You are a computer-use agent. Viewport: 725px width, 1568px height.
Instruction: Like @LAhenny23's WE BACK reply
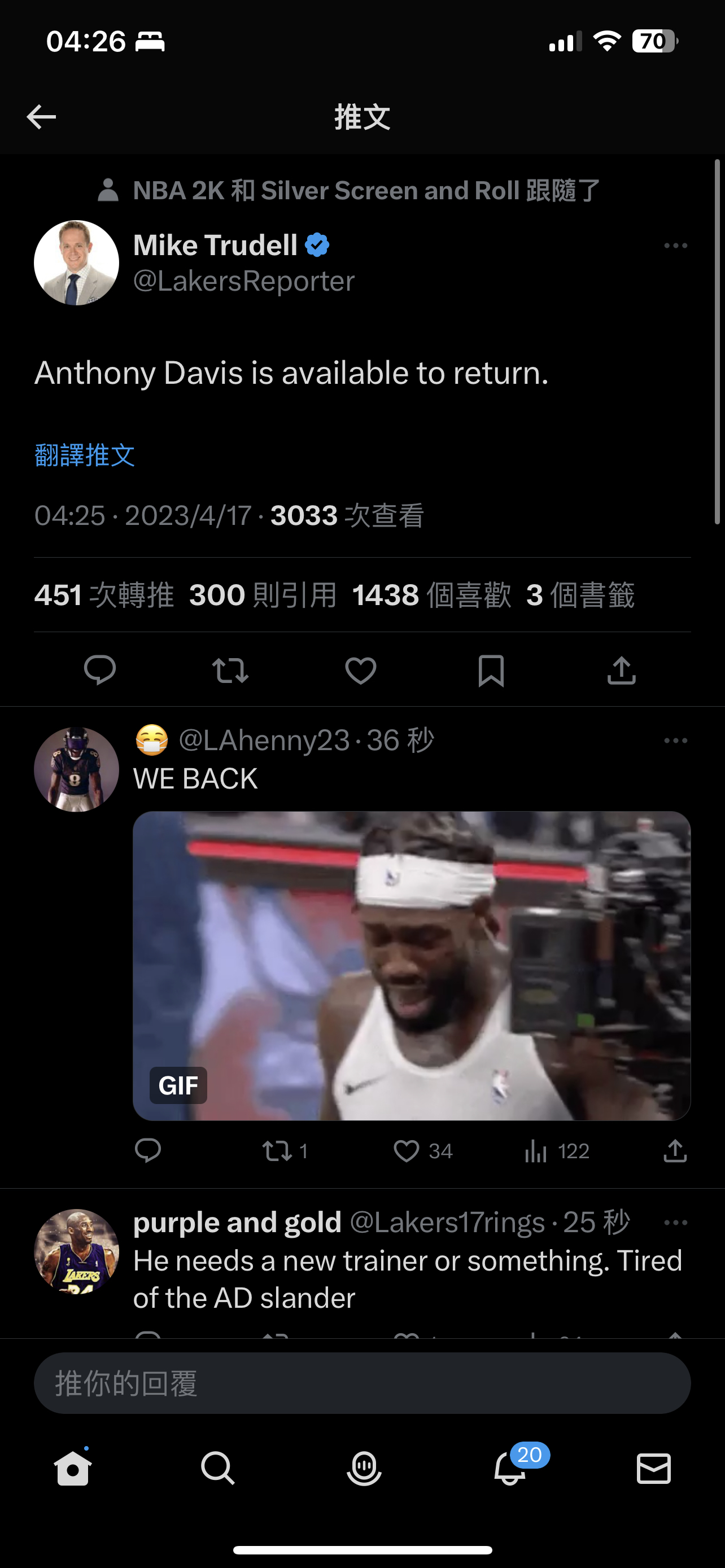407,1151
